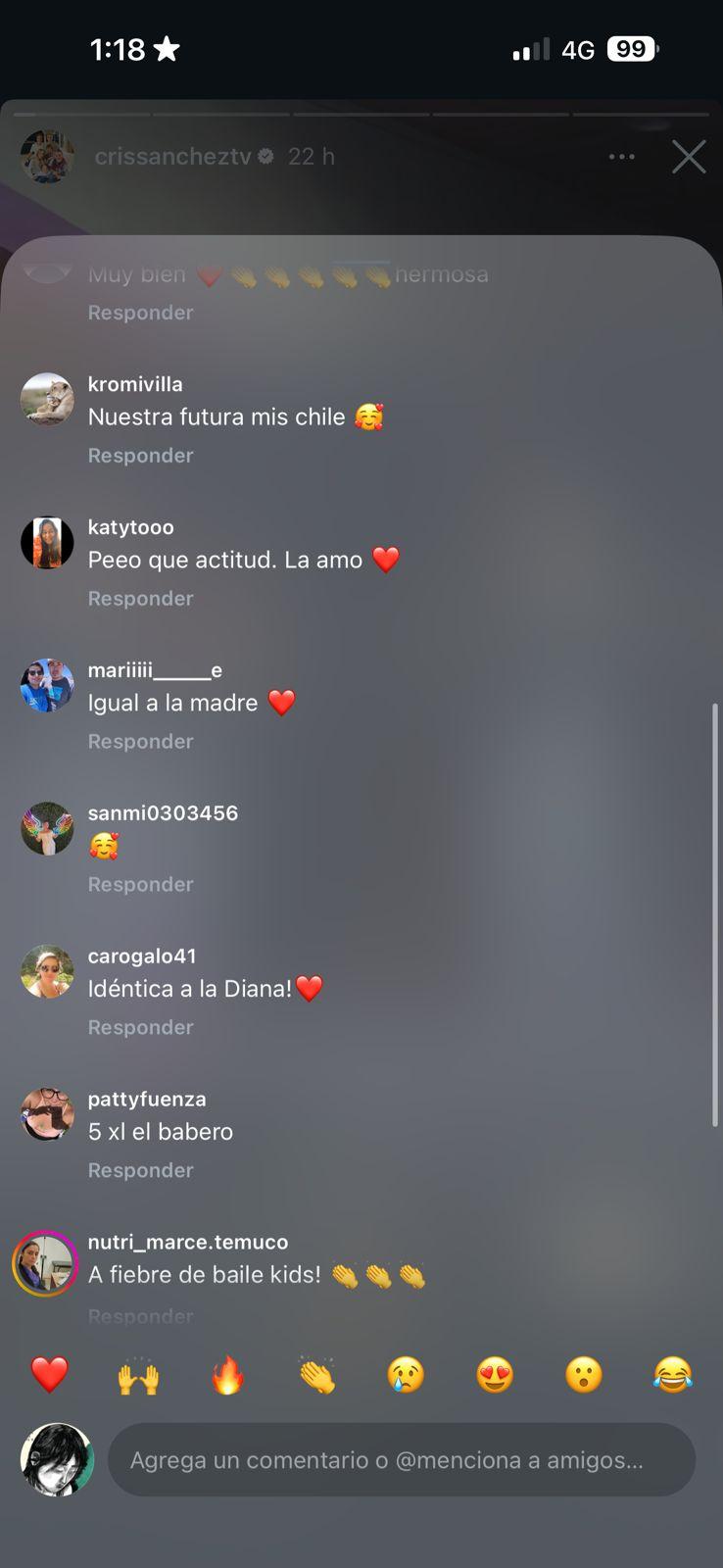This screenshot has height=1568, width=723.
Task: Choose the heart-eyes emoji reaction
Action: click(x=495, y=1375)
